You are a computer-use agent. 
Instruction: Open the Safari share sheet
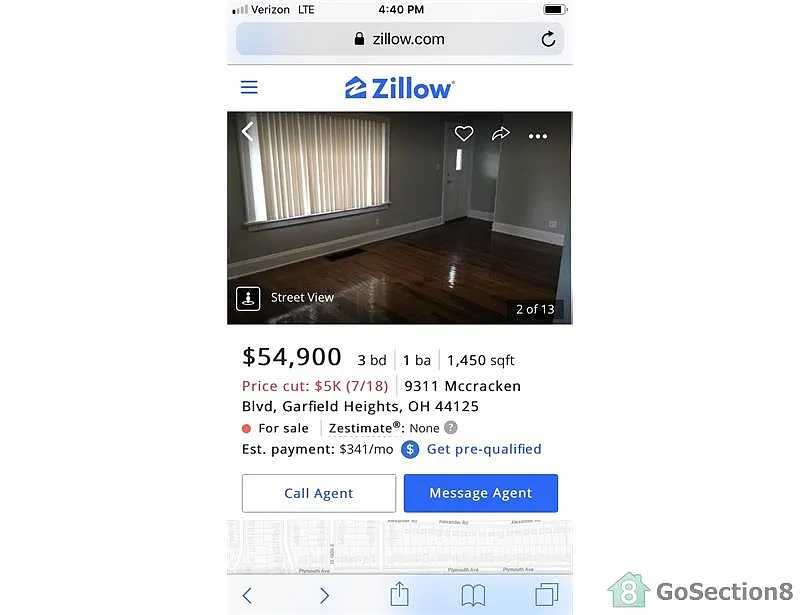[x=399, y=594]
